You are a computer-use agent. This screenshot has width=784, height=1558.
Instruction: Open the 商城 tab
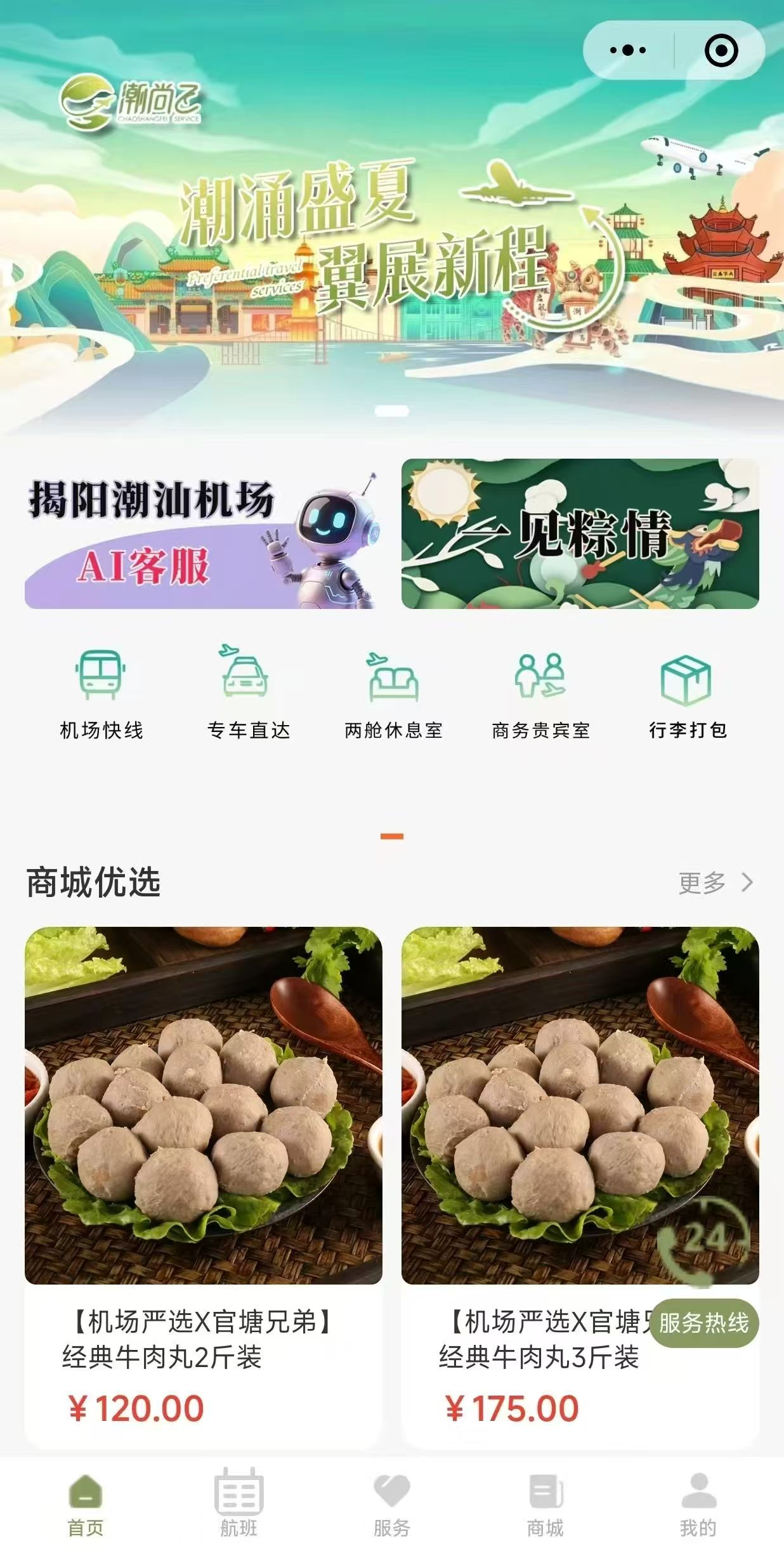[545, 1506]
